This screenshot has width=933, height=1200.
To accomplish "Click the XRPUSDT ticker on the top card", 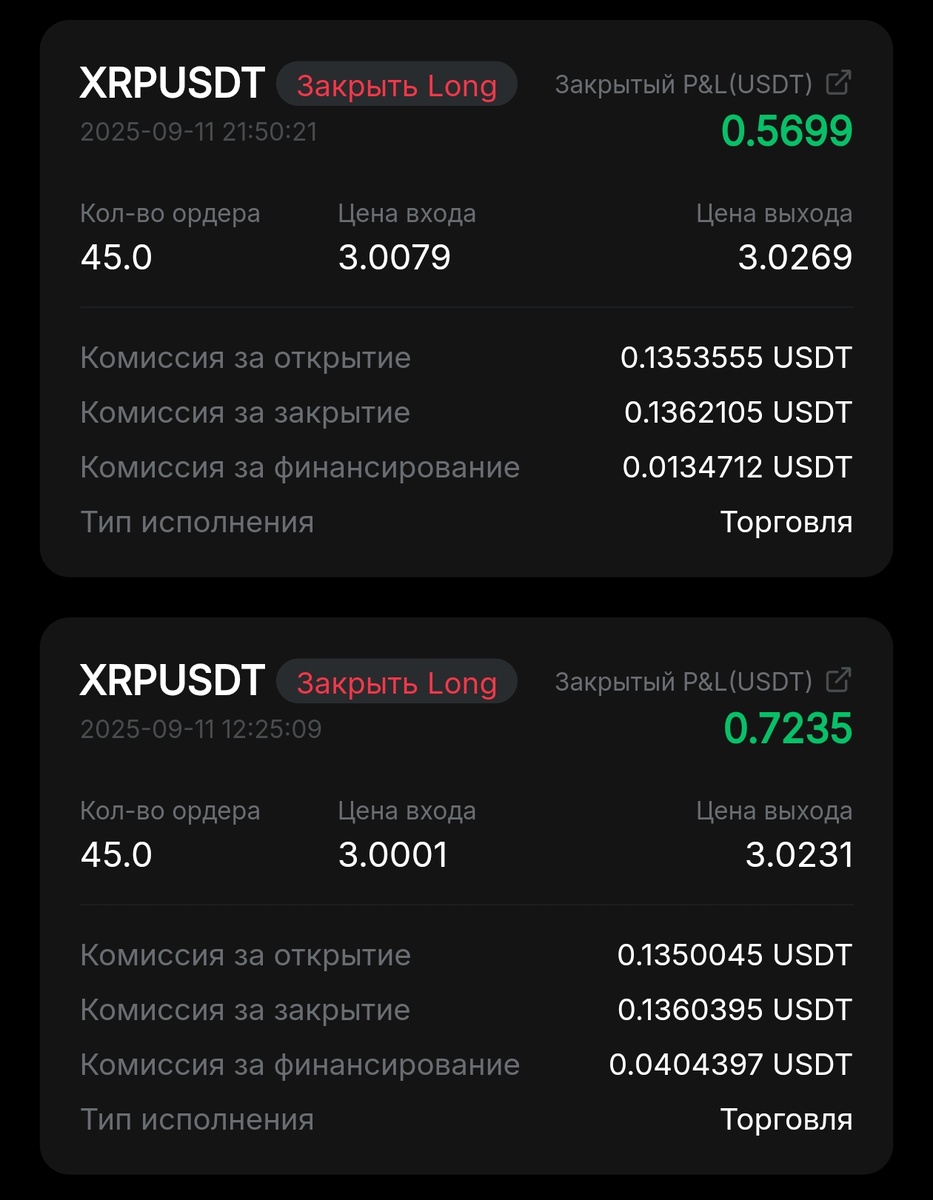I will [170, 84].
